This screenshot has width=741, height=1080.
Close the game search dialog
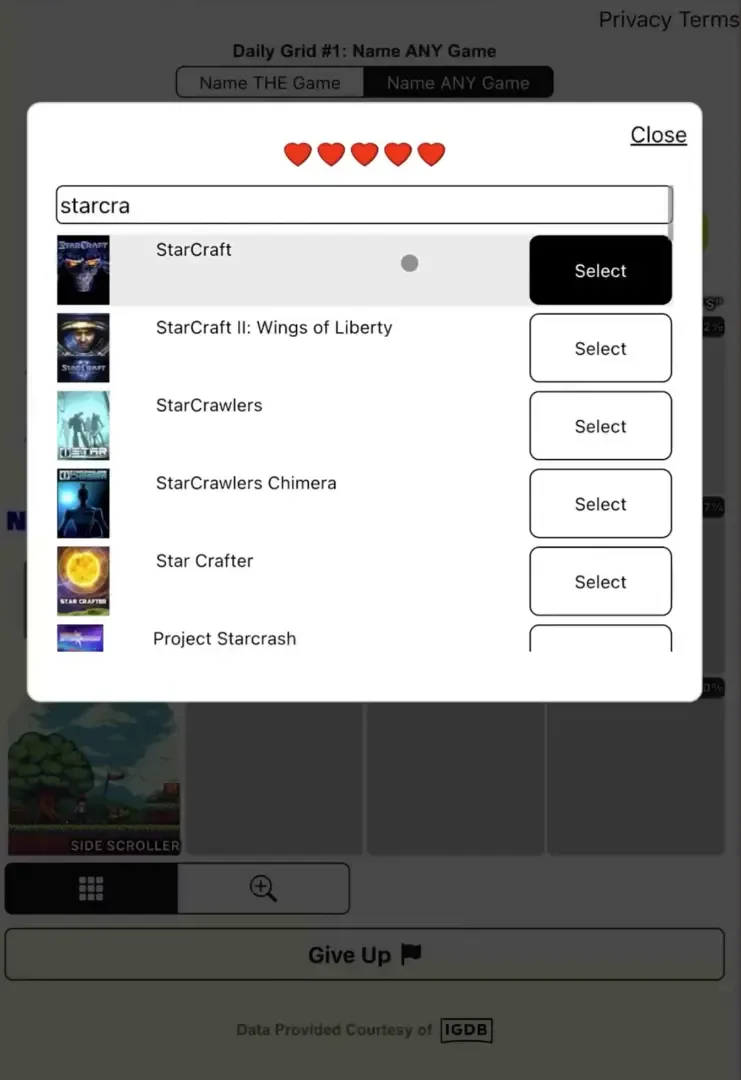658,135
